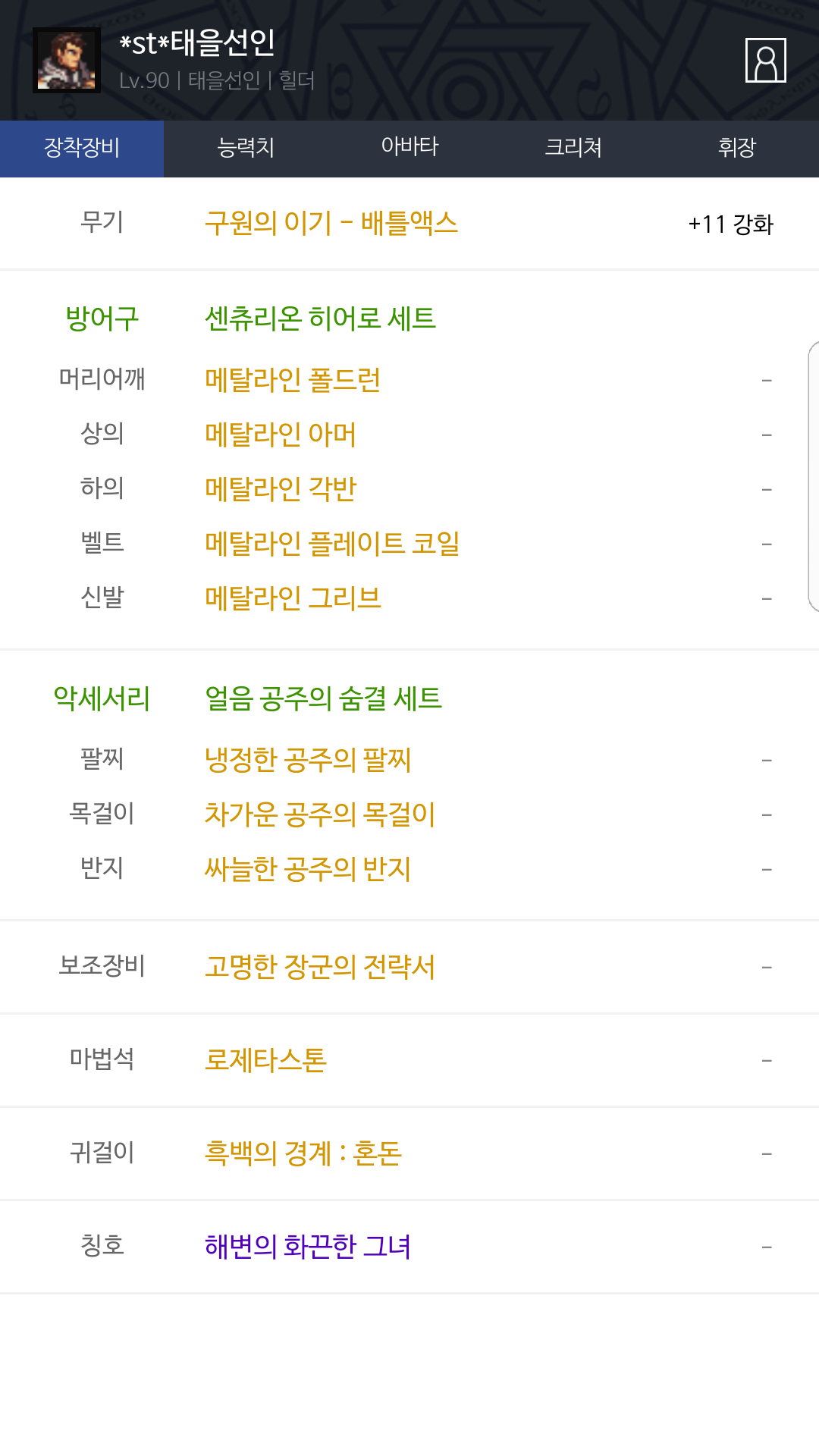Open the profile icon in the header

pyautogui.click(x=765, y=60)
